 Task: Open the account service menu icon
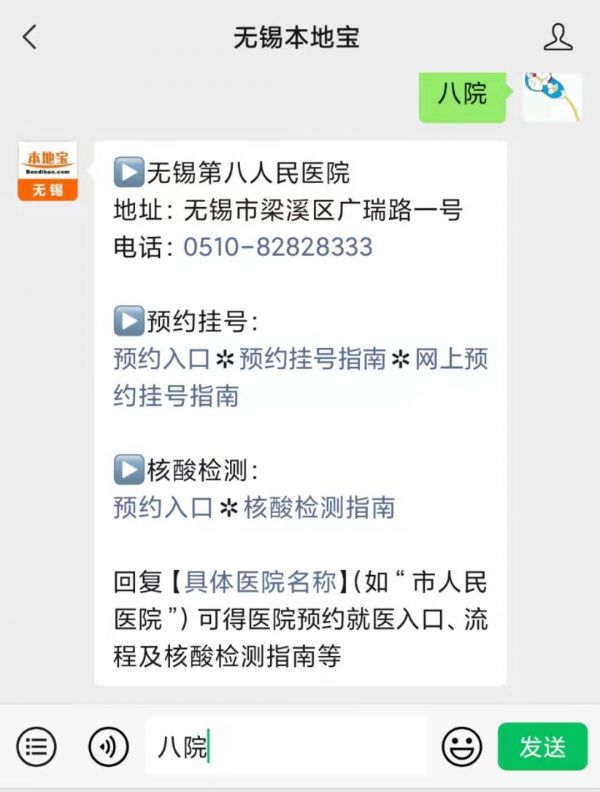coord(36,745)
